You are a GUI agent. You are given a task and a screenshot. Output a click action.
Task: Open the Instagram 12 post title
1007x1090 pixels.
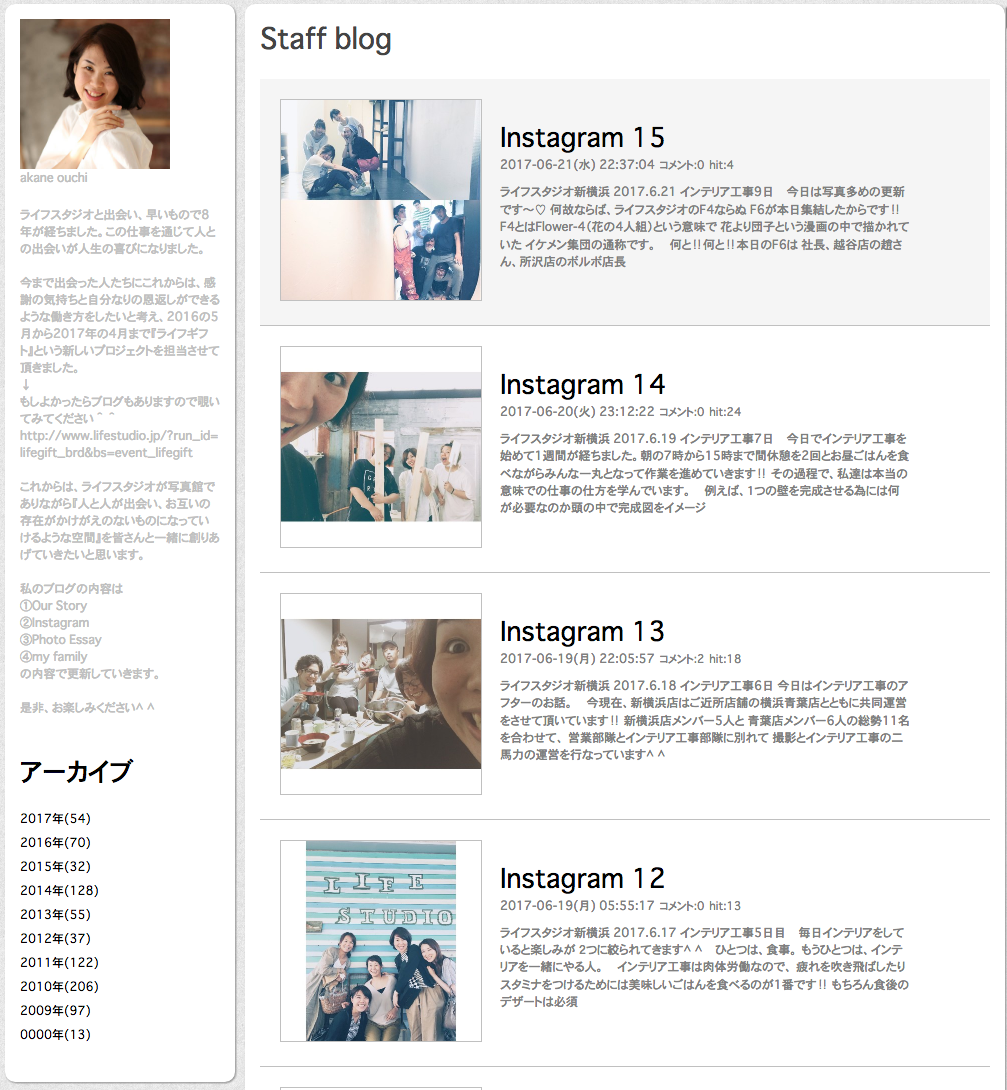(582, 879)
